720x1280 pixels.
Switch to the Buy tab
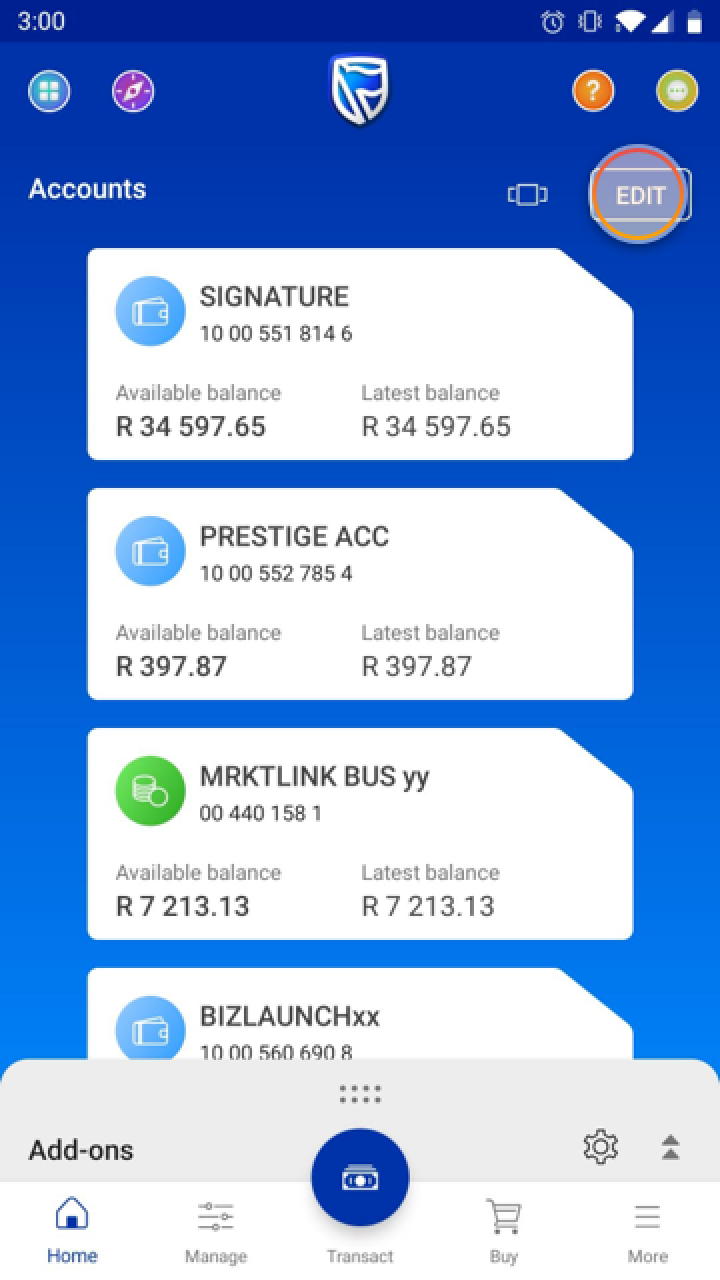504,1230
